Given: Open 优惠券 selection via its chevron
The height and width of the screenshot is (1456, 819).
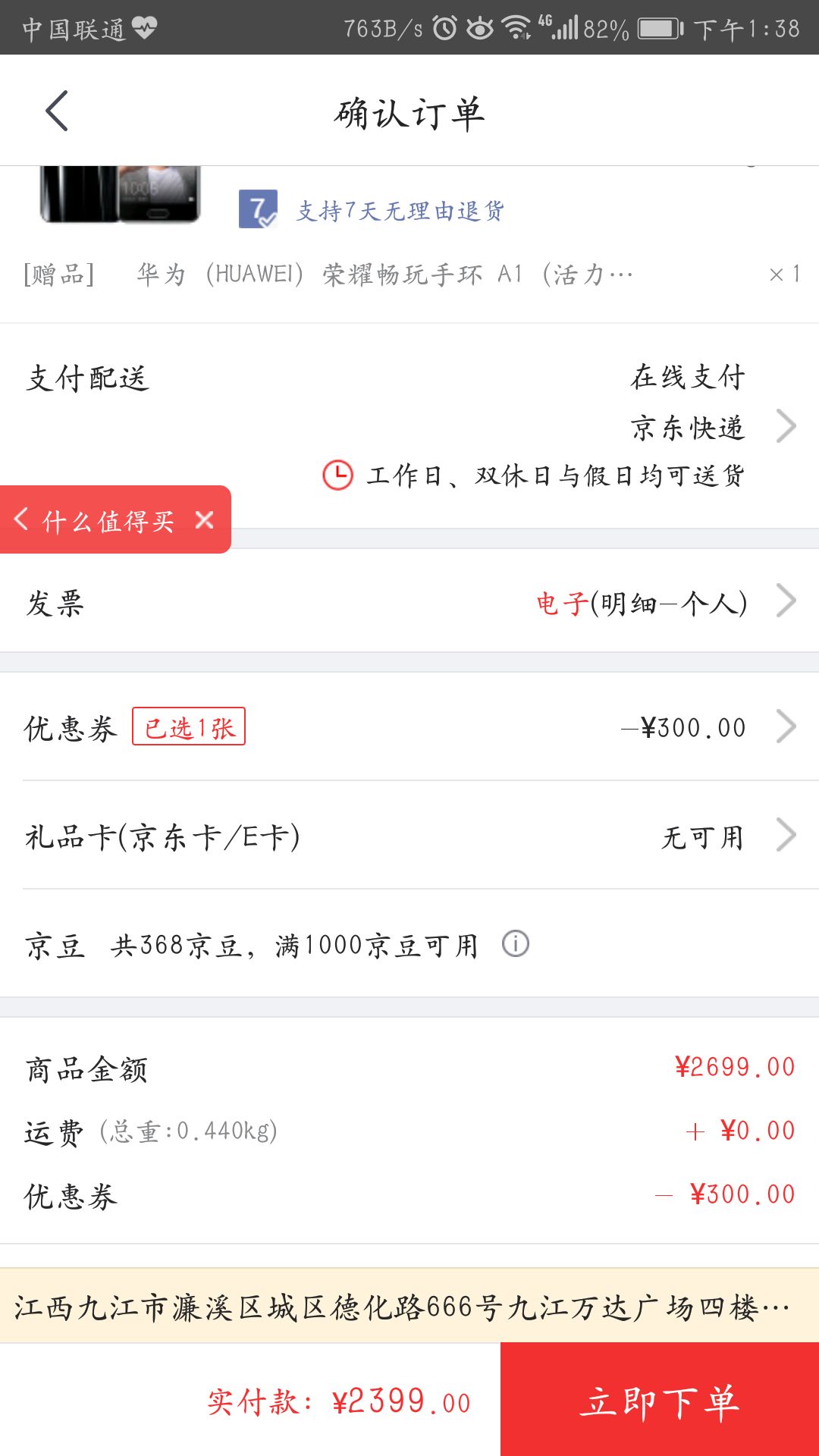Looking at the screenshot, I should click(x=786, y=726).
